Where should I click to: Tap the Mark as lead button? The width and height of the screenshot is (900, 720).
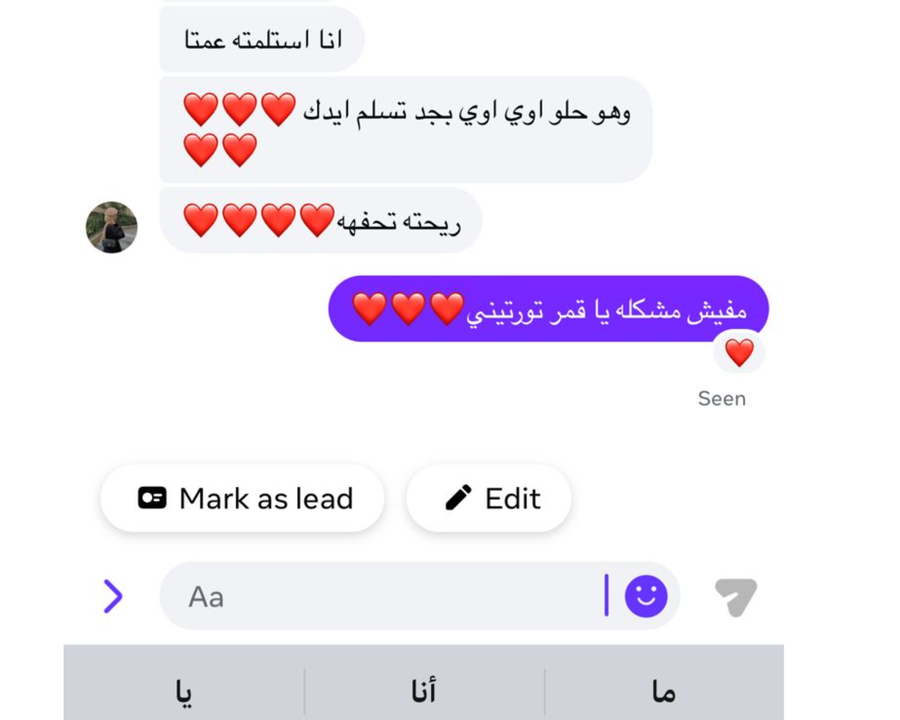coord(243,498)
